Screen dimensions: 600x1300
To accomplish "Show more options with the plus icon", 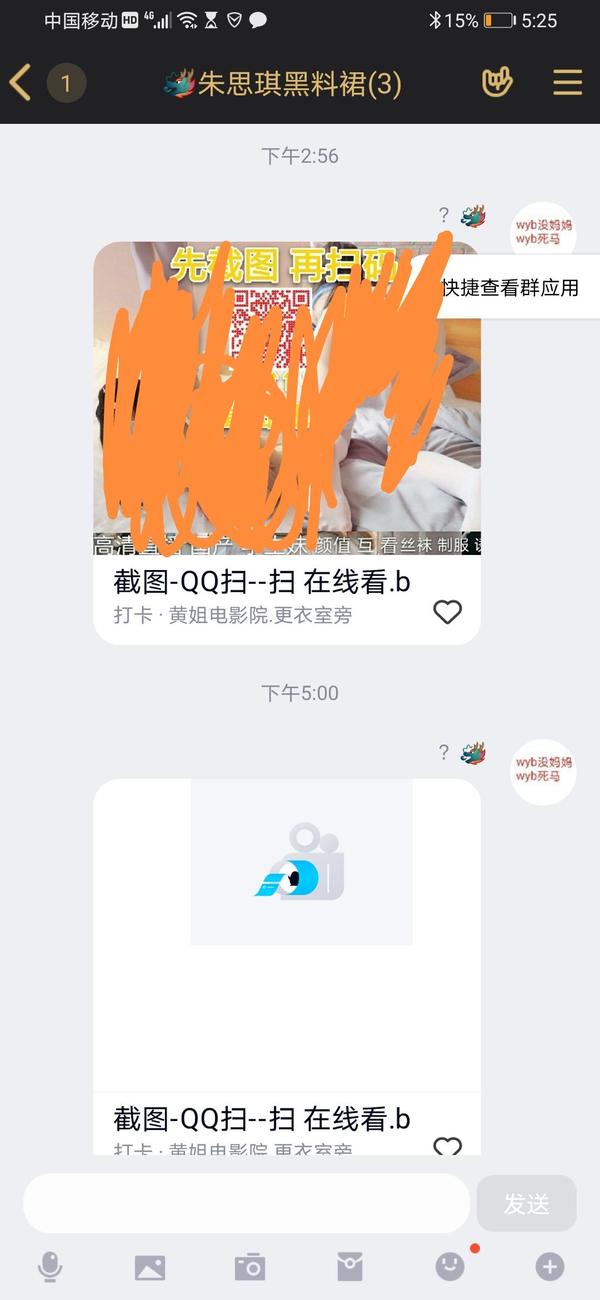I will [550, 1267].
